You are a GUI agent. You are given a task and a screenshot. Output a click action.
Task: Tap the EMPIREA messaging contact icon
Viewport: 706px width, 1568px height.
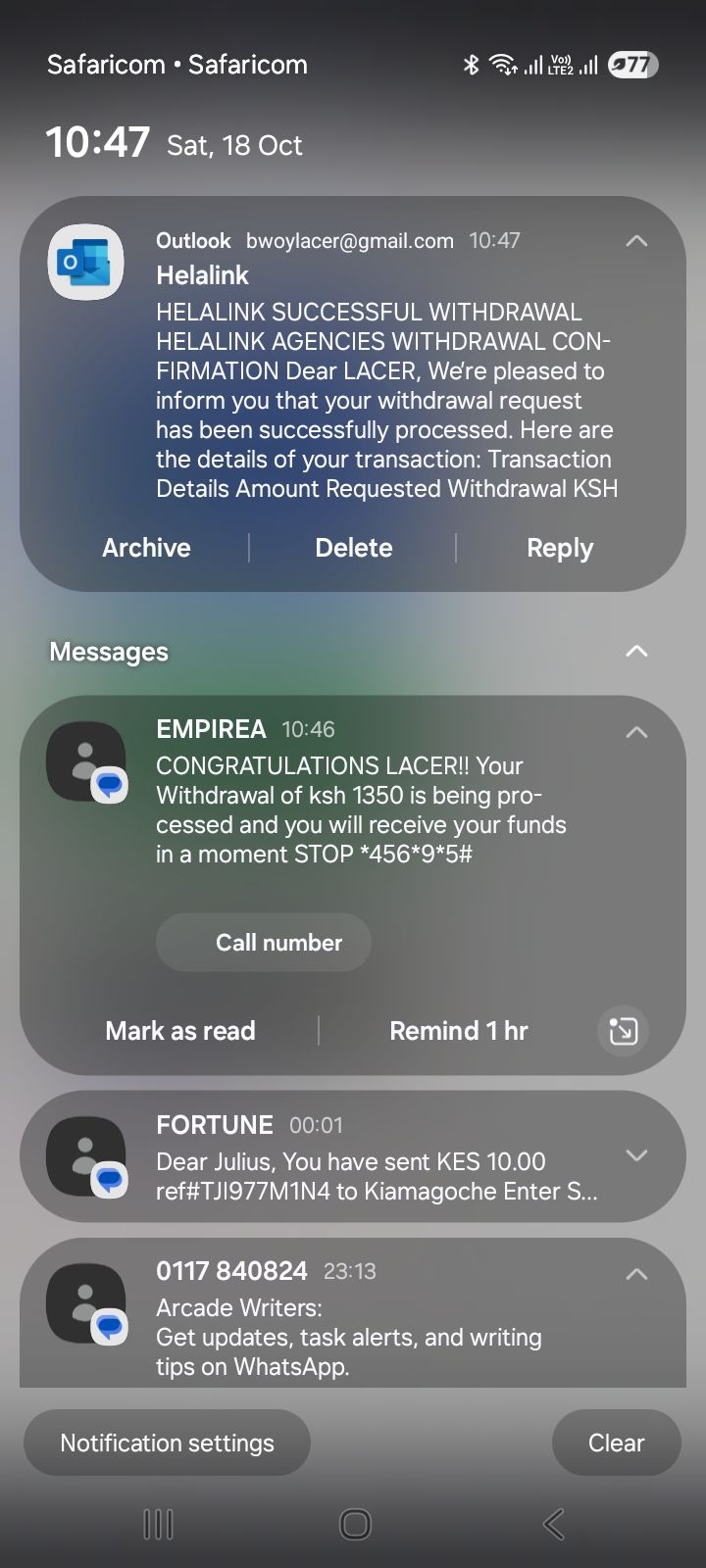coord(84,761)
